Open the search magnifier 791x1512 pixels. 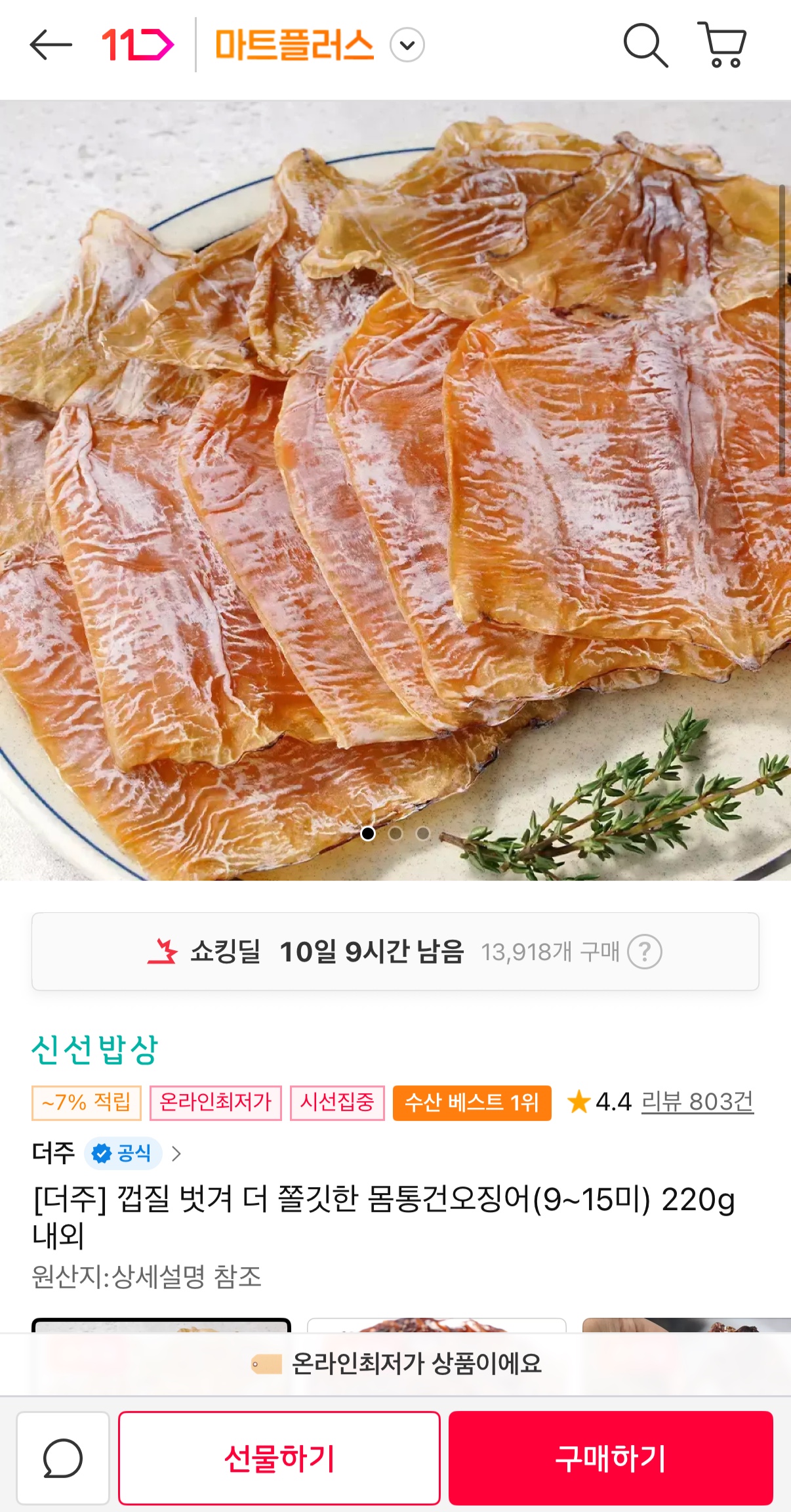645,45
